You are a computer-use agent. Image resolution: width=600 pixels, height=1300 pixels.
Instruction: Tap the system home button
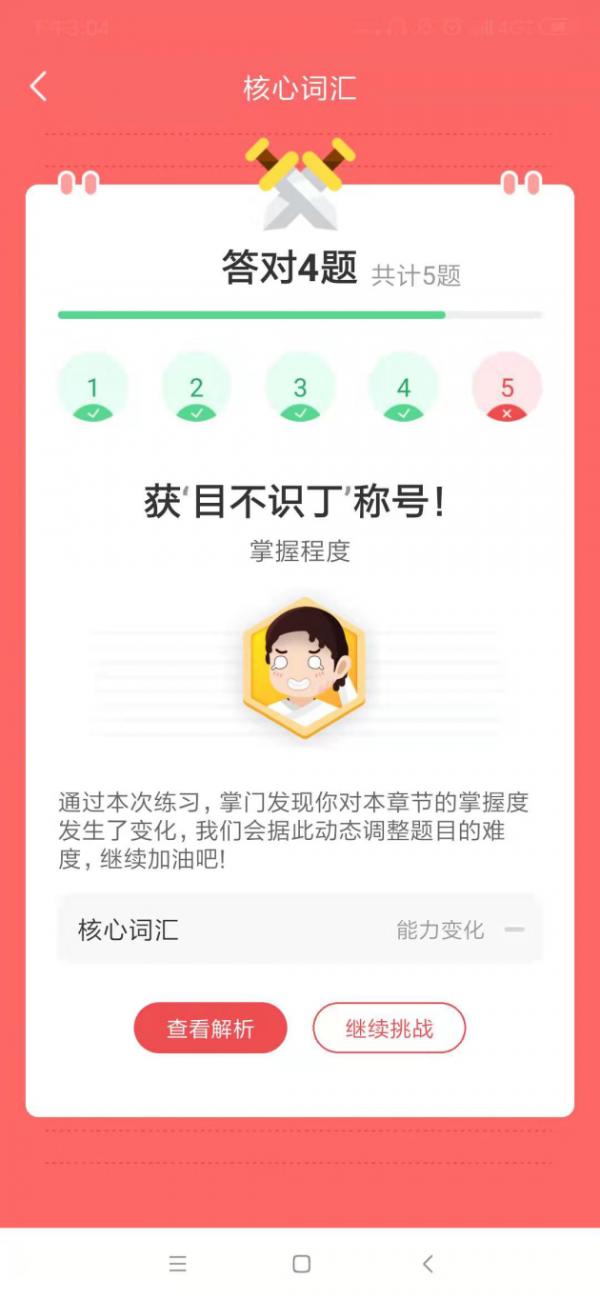[301, 1264]
